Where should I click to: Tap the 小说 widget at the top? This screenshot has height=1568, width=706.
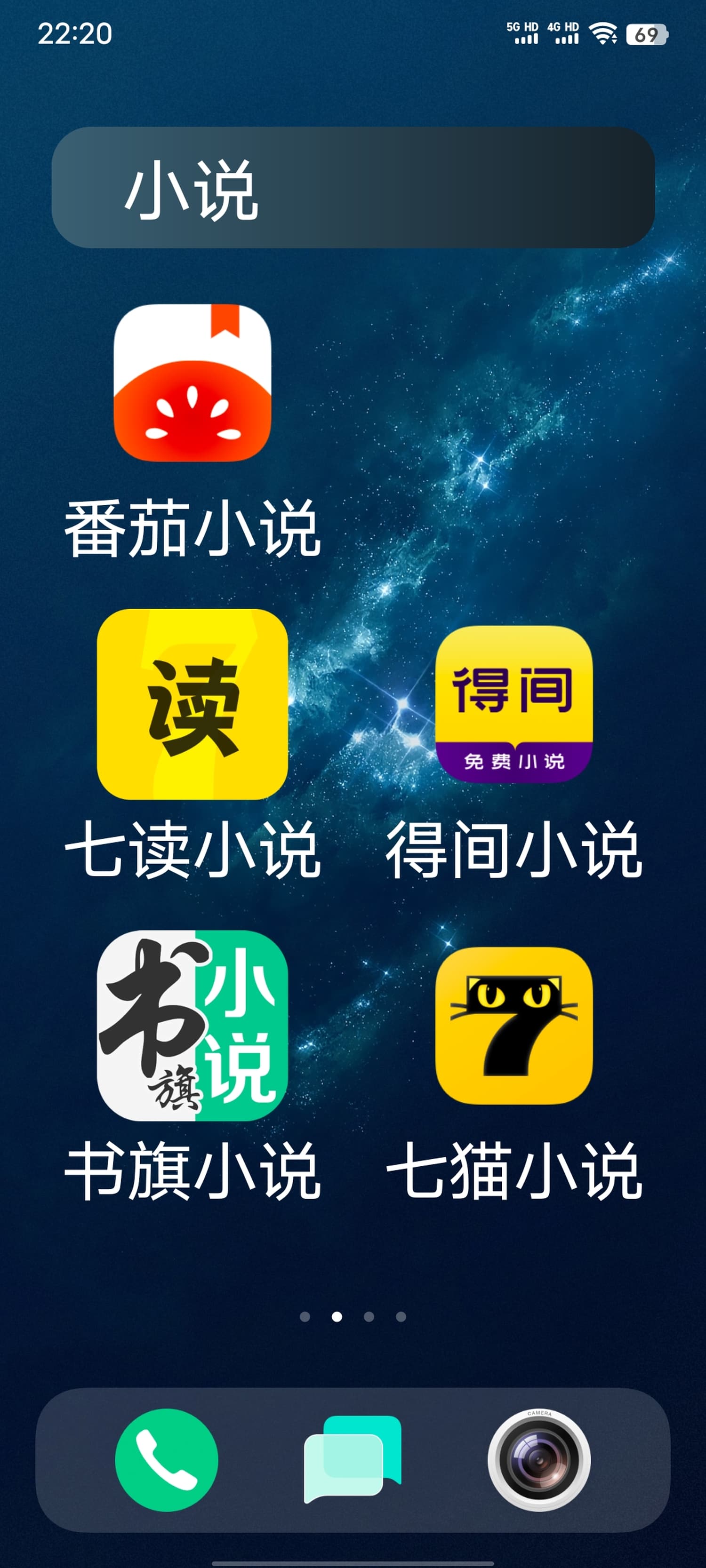click(x=353, y=188)
